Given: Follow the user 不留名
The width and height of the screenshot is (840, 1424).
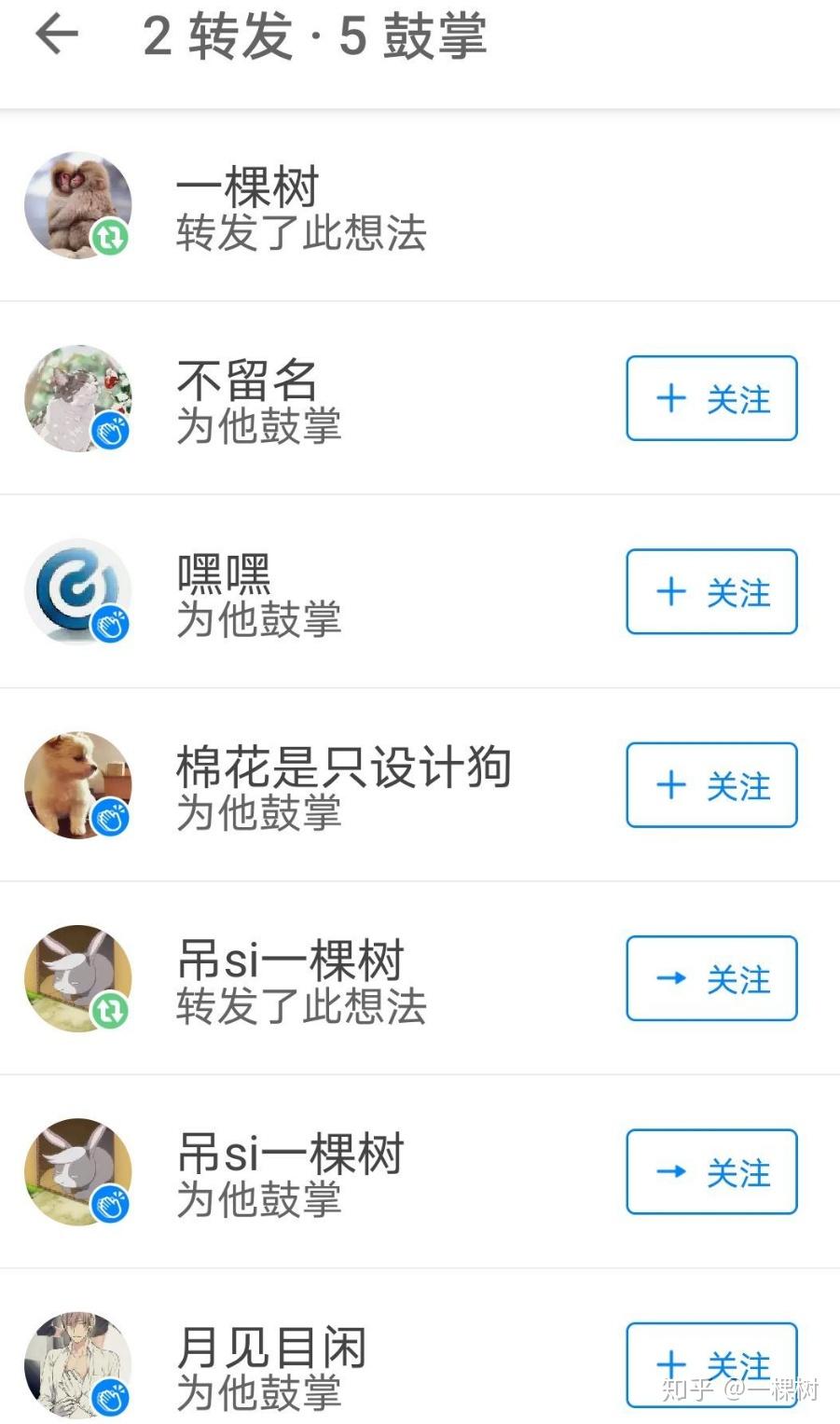Looking at the screenshot, I should (x=711, y=398).
